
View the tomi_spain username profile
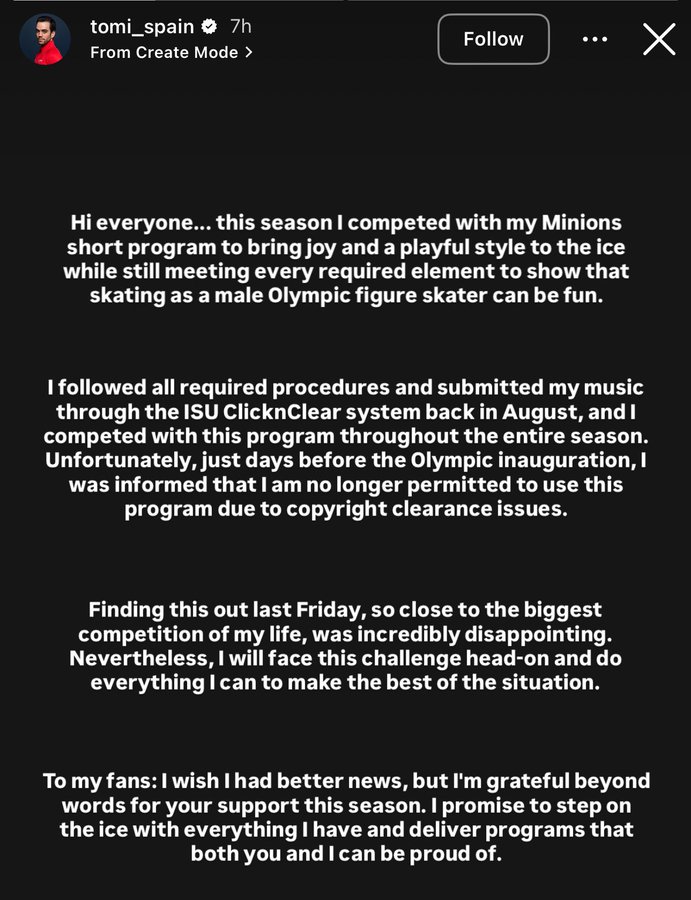[141, 27]
